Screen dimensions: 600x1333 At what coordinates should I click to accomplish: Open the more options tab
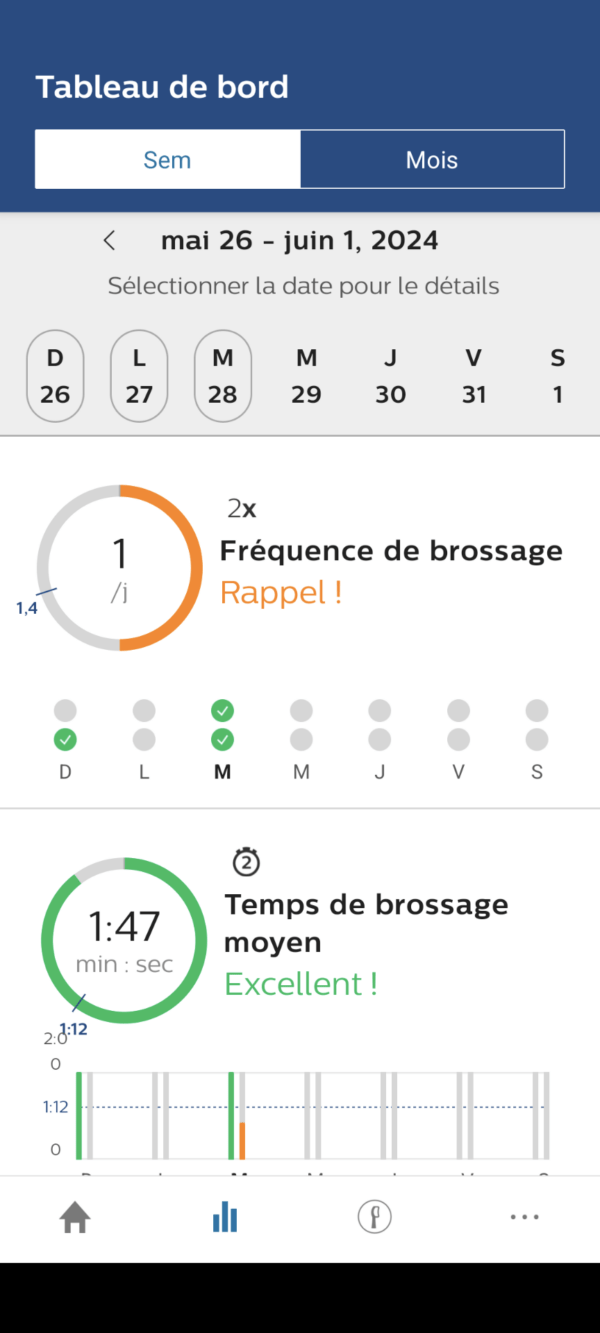tap(524, 1217)
